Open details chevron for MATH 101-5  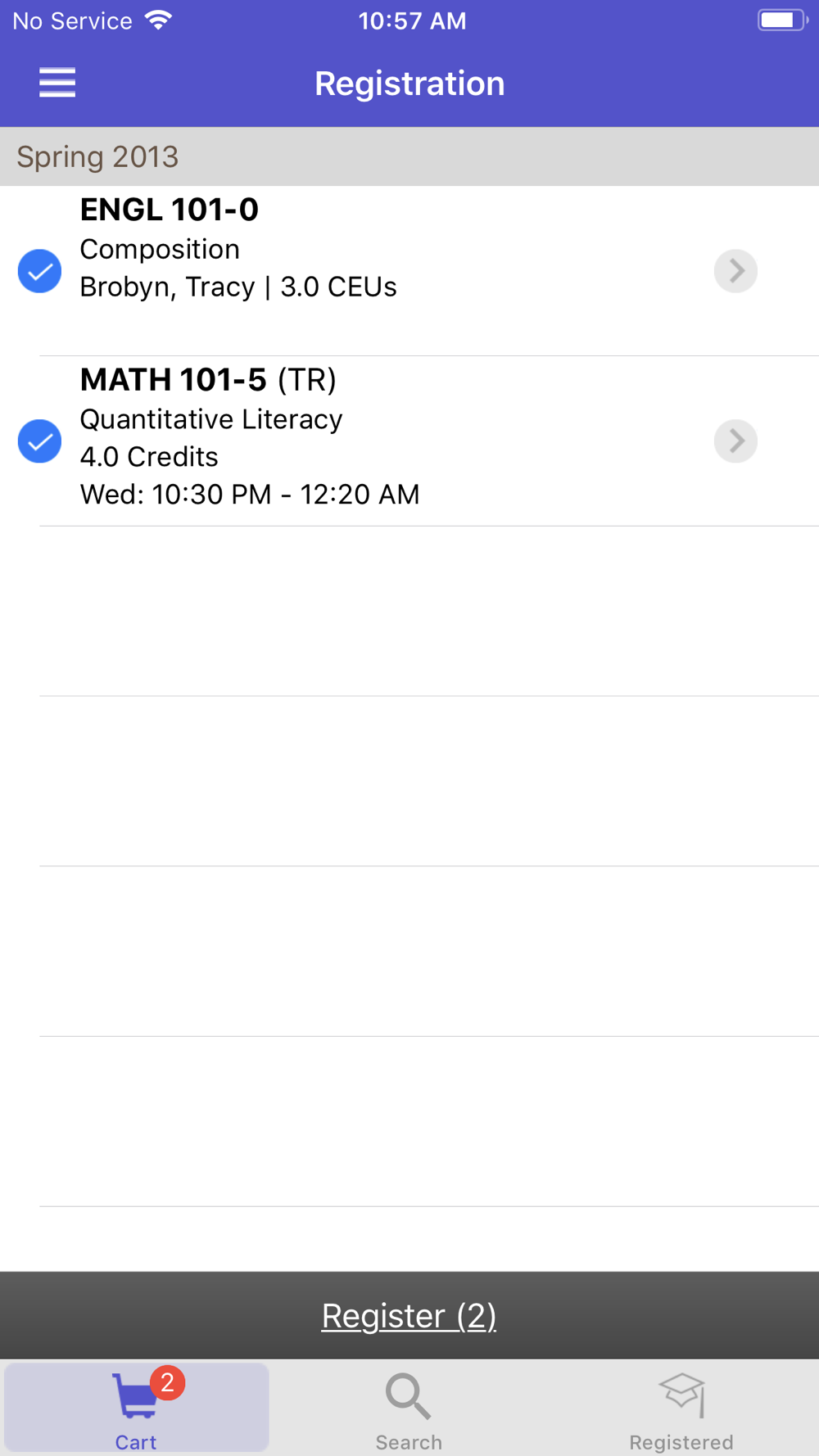[735, 441]
